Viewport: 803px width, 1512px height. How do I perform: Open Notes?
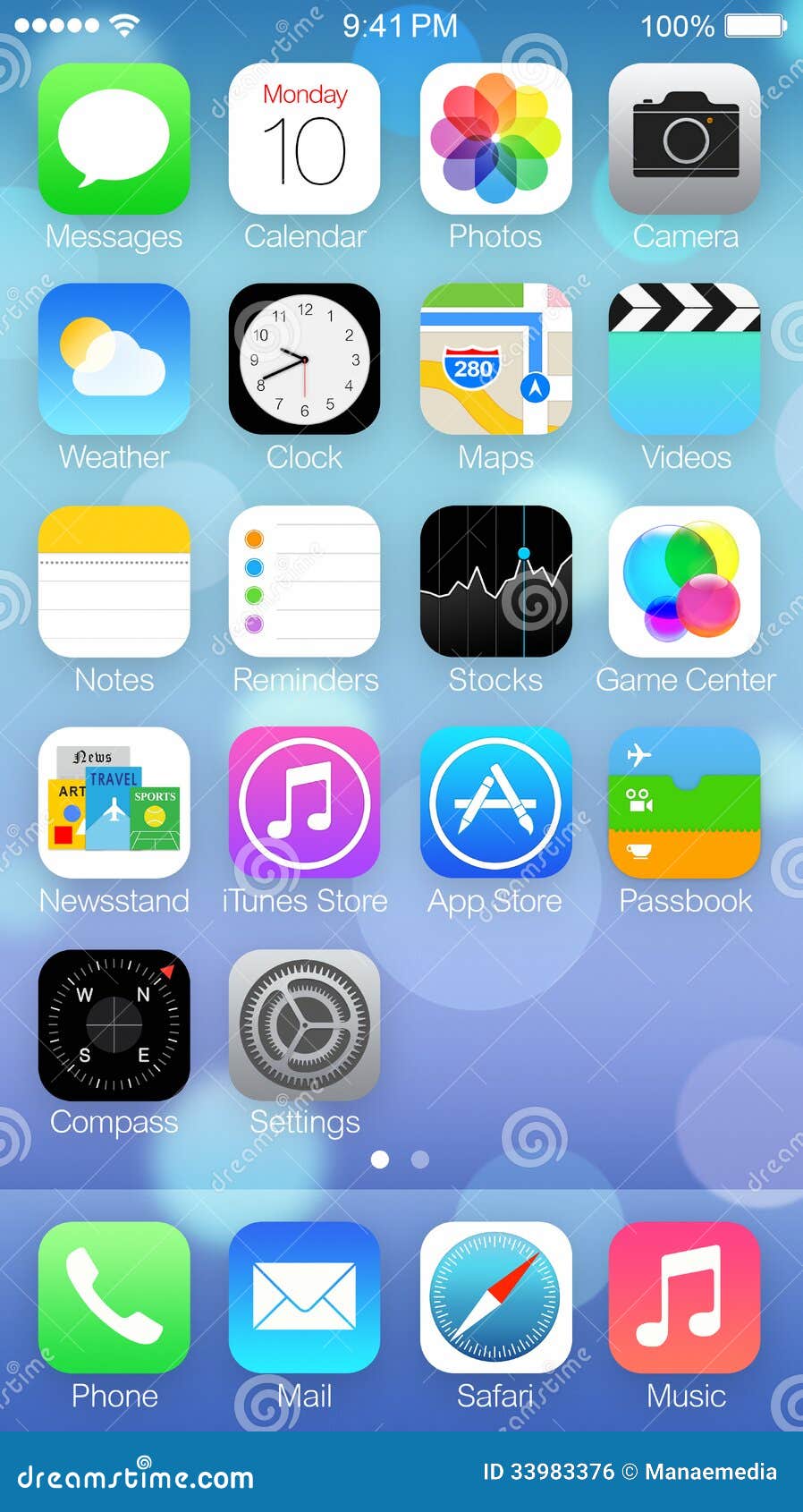[114, 582]
